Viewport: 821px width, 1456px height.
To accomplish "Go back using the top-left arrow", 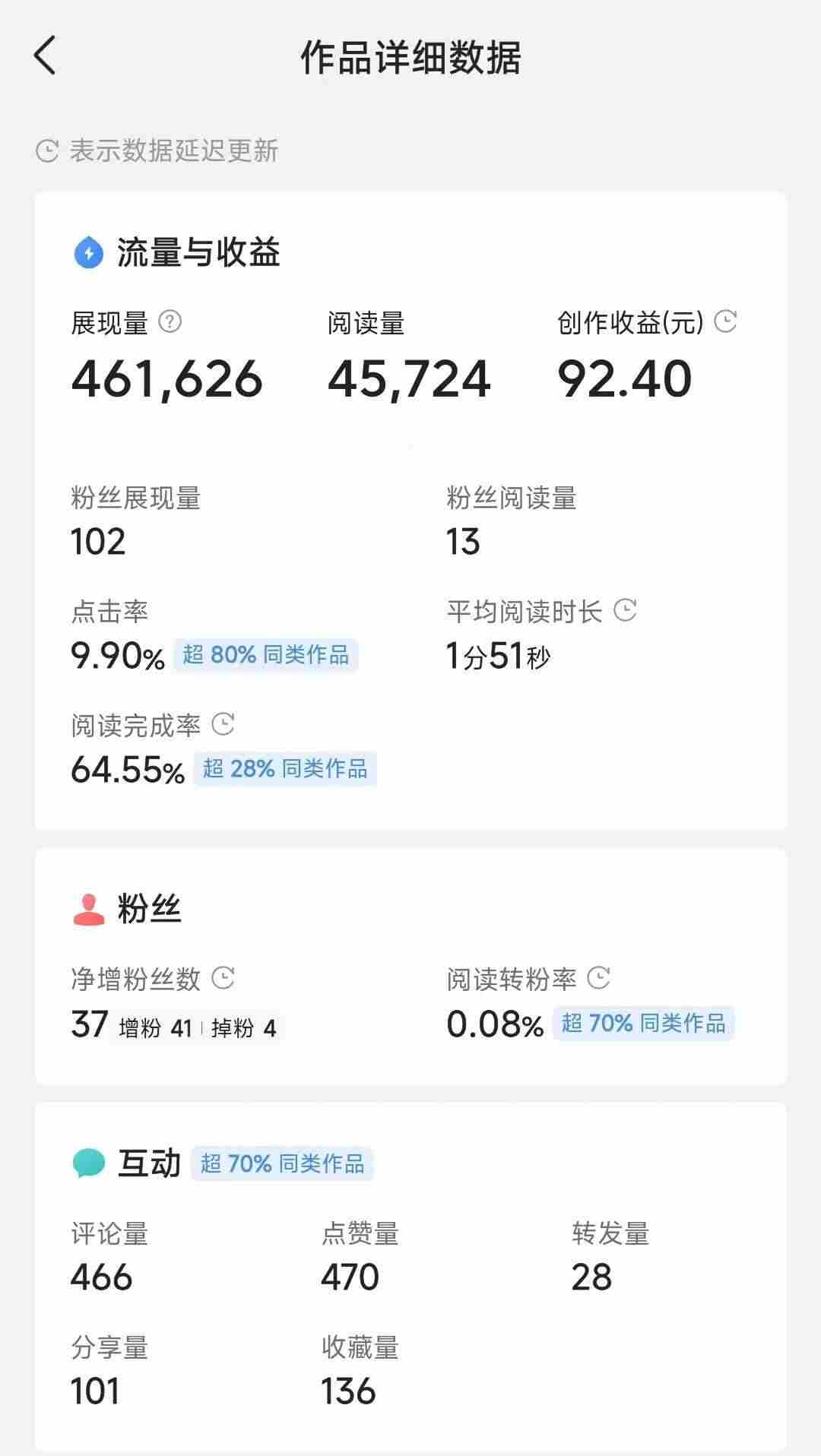I will (45, 55).
